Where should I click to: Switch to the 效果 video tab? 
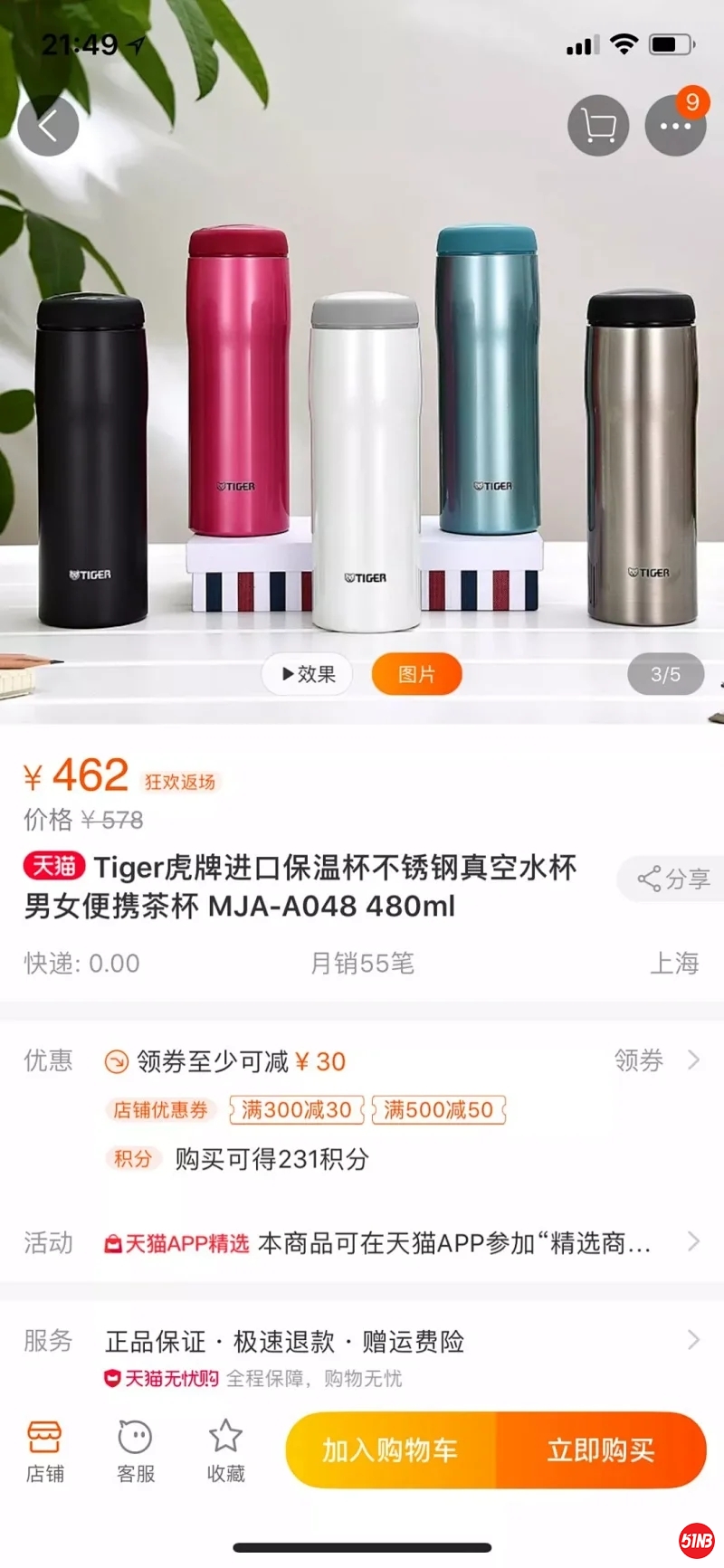pos(307,674)
